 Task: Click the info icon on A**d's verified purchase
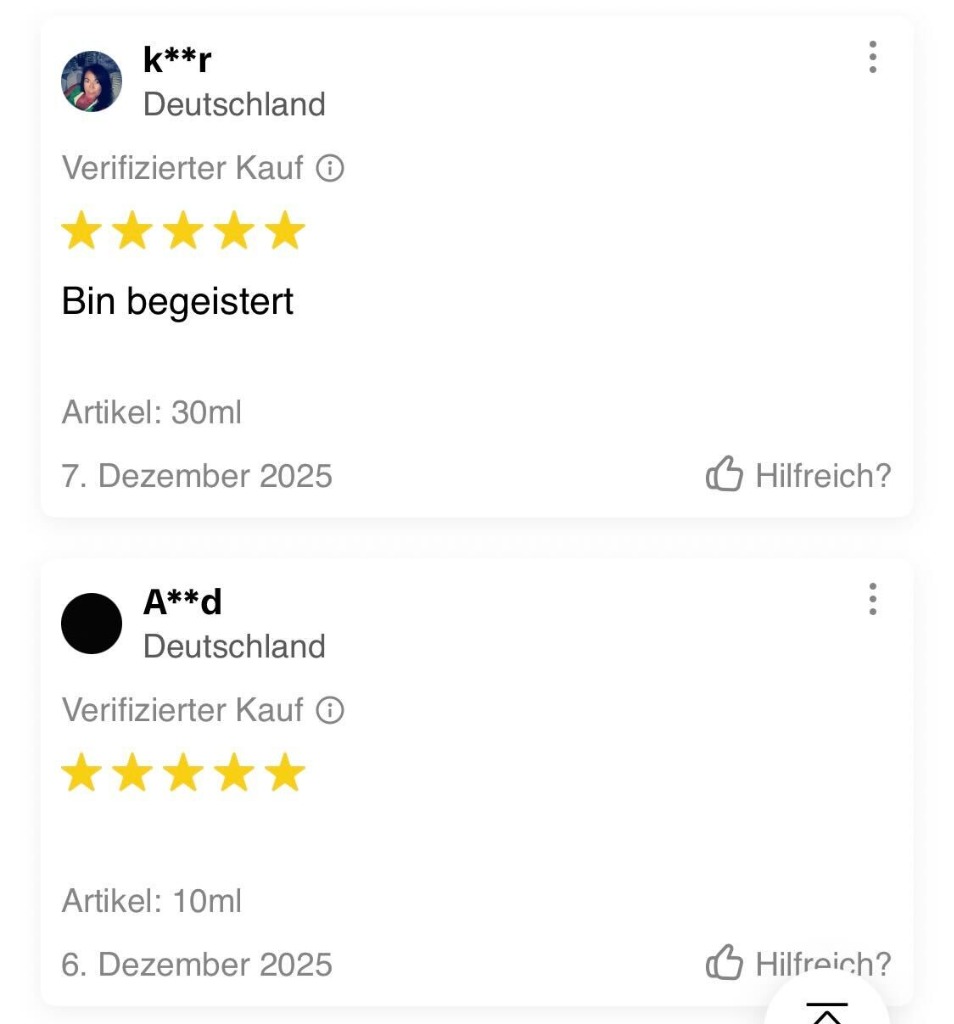[x=330, y=711]
